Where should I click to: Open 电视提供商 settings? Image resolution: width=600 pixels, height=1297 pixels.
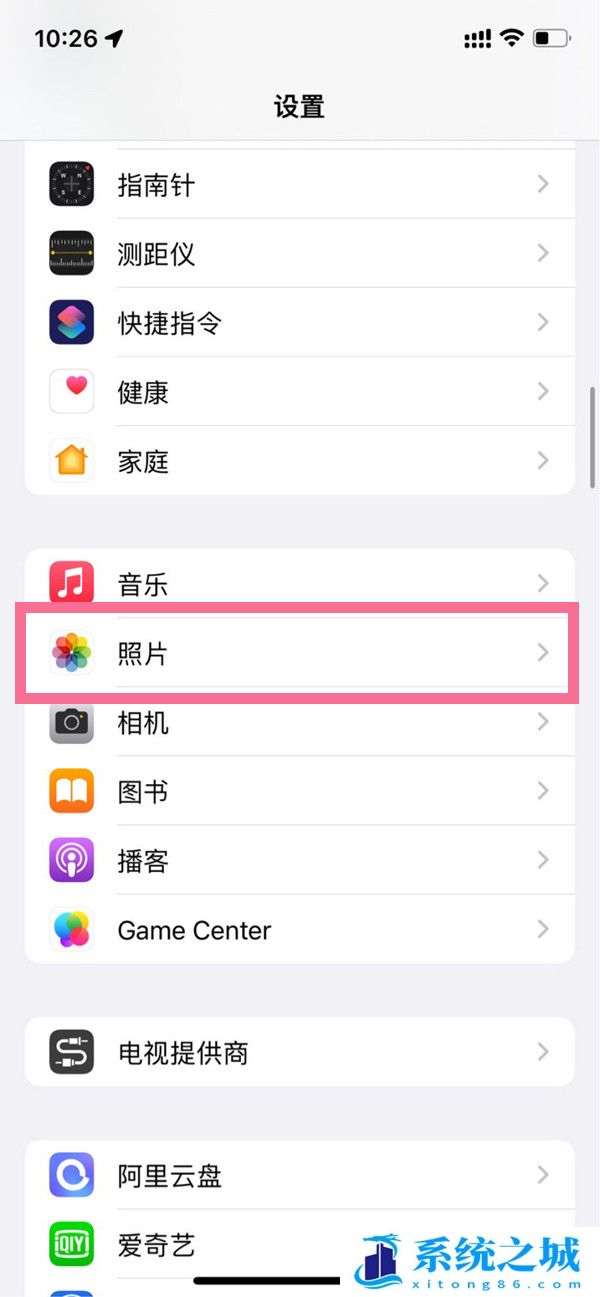click(300, 1052)
